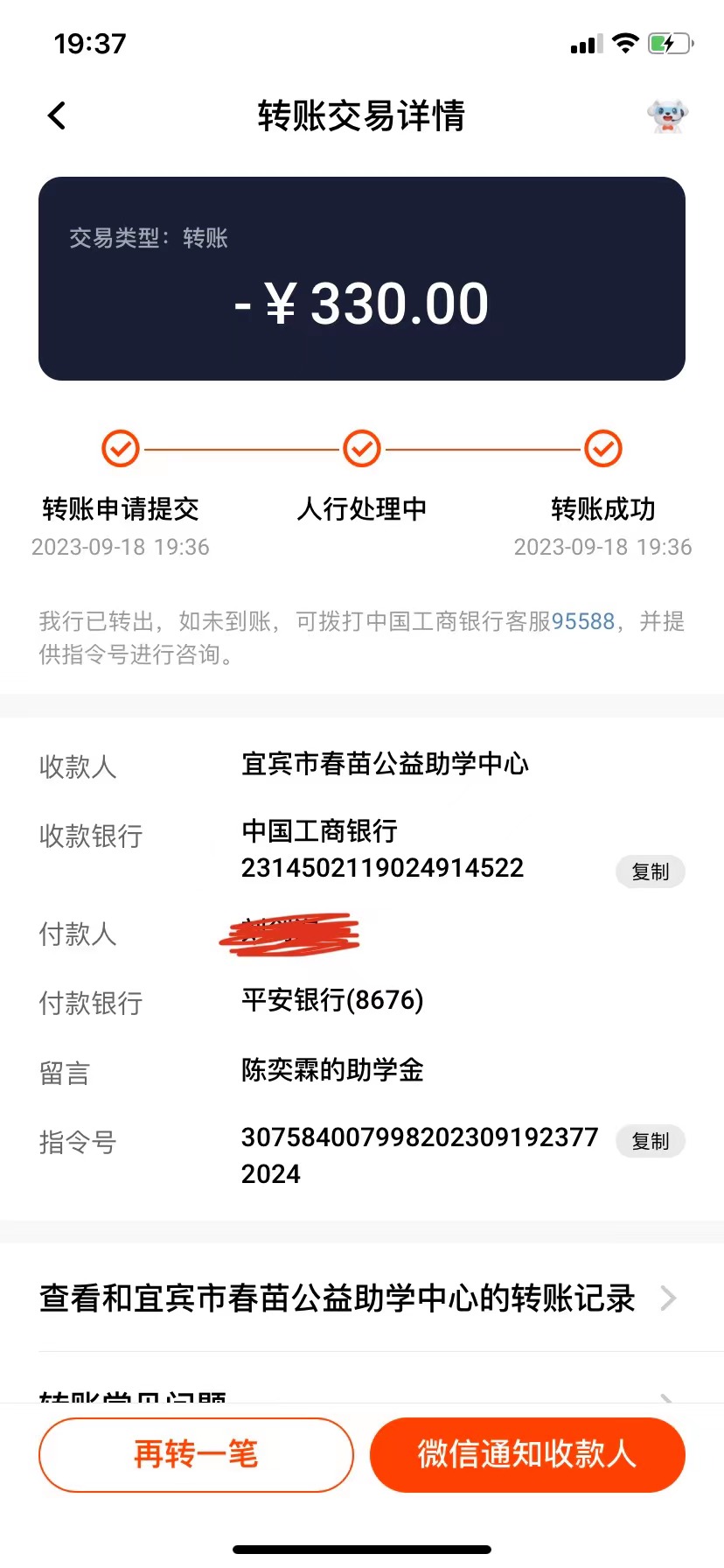This screenshot has height=1568, width=724.
Task: Tap 微信通知收款人 to notify payee
Action: tap(527, 1454)
